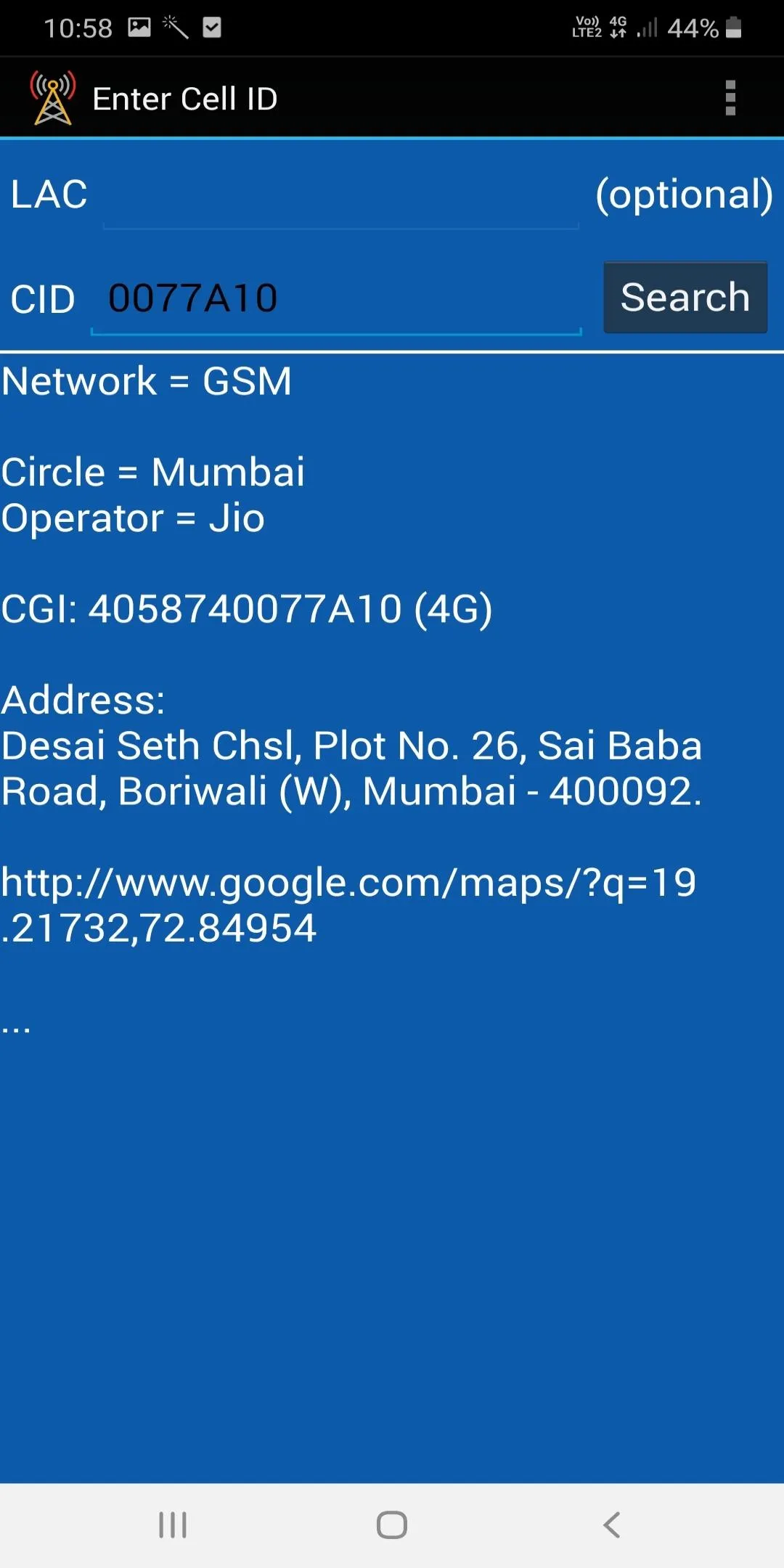The width and height of the screenshot is (784, 1568).
Task: Tap the LAC input field
Action: tap(340, 197)
